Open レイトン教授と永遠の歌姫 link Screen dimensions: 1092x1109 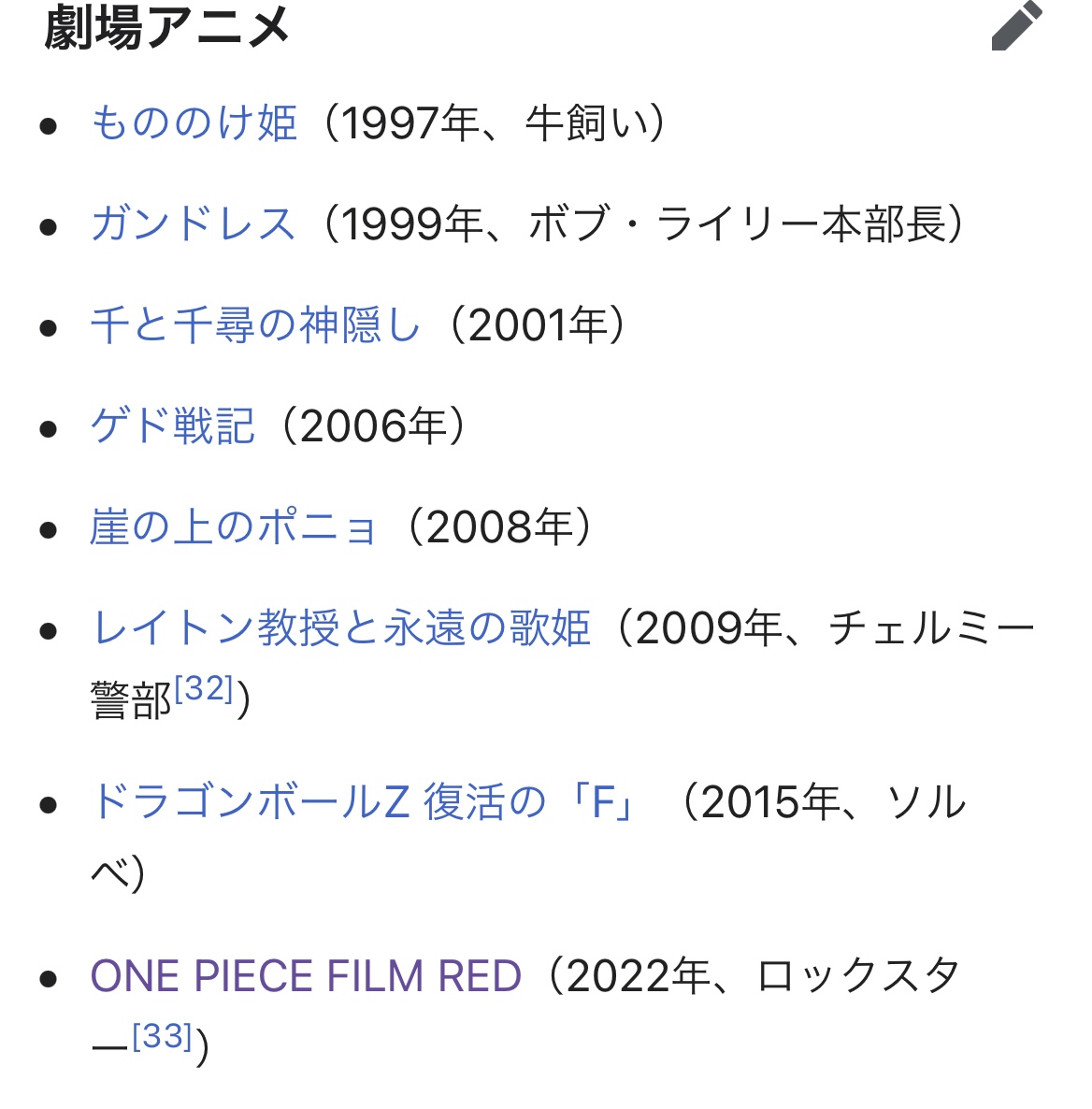click(x=341, y=627)
